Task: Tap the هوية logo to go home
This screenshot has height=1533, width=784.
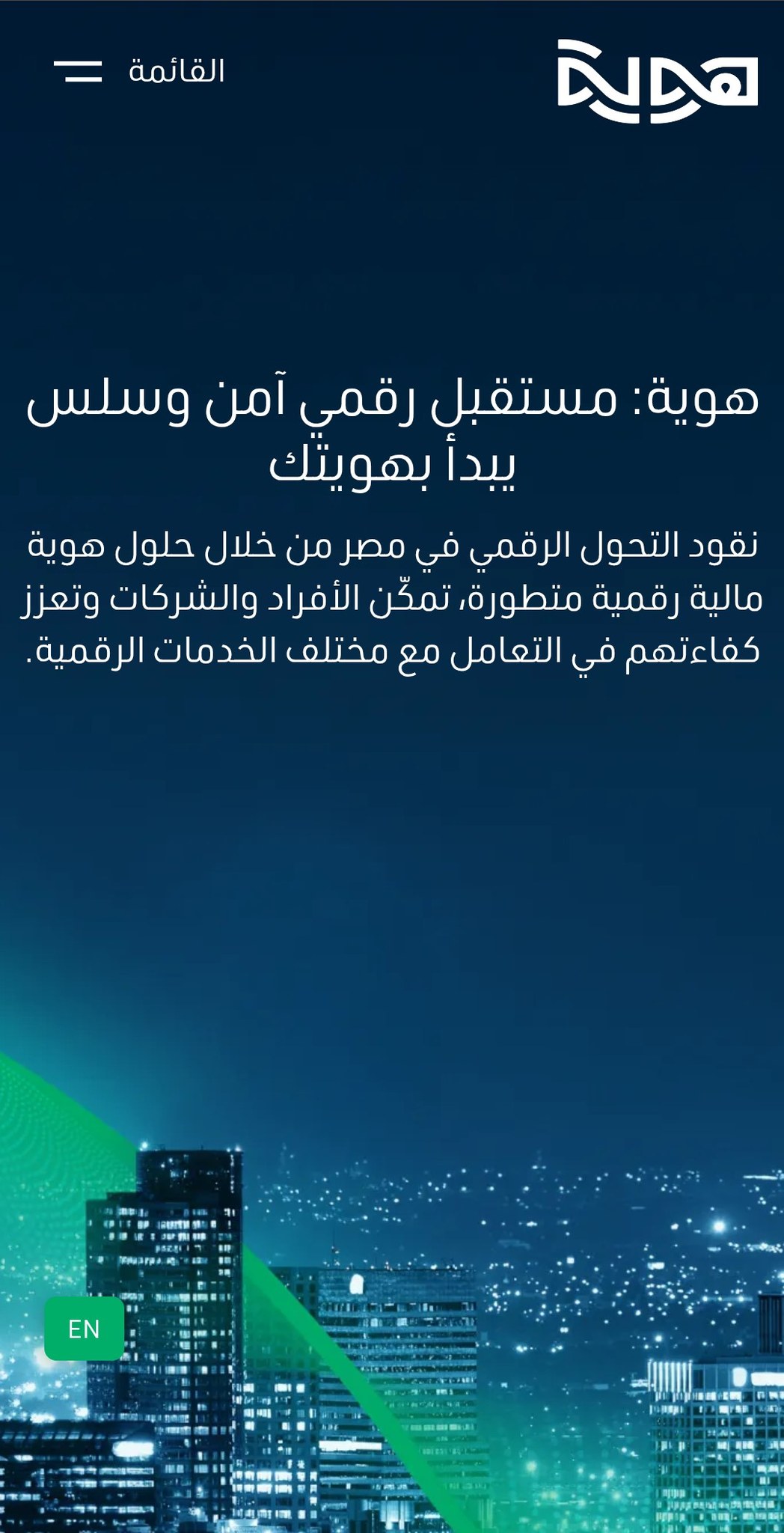Action: coord(657,81)
